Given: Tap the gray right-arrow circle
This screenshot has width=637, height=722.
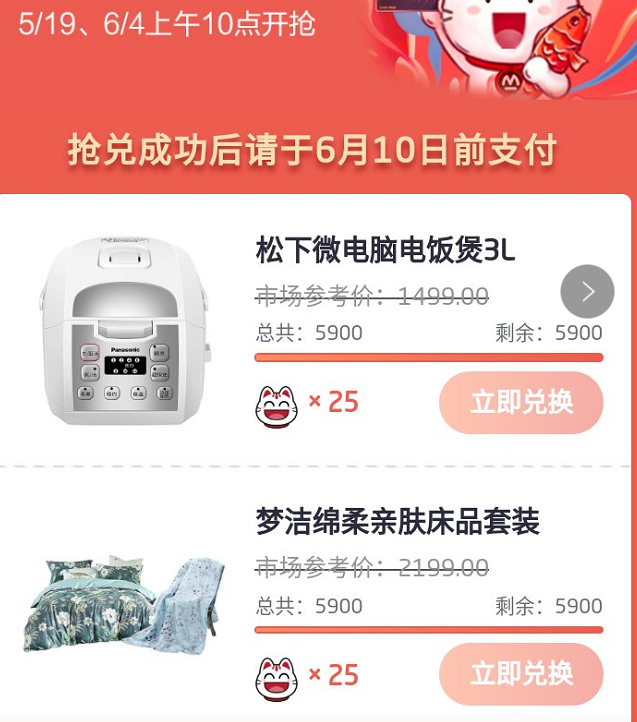Looking at the screenshot, I should coord(588,291).
